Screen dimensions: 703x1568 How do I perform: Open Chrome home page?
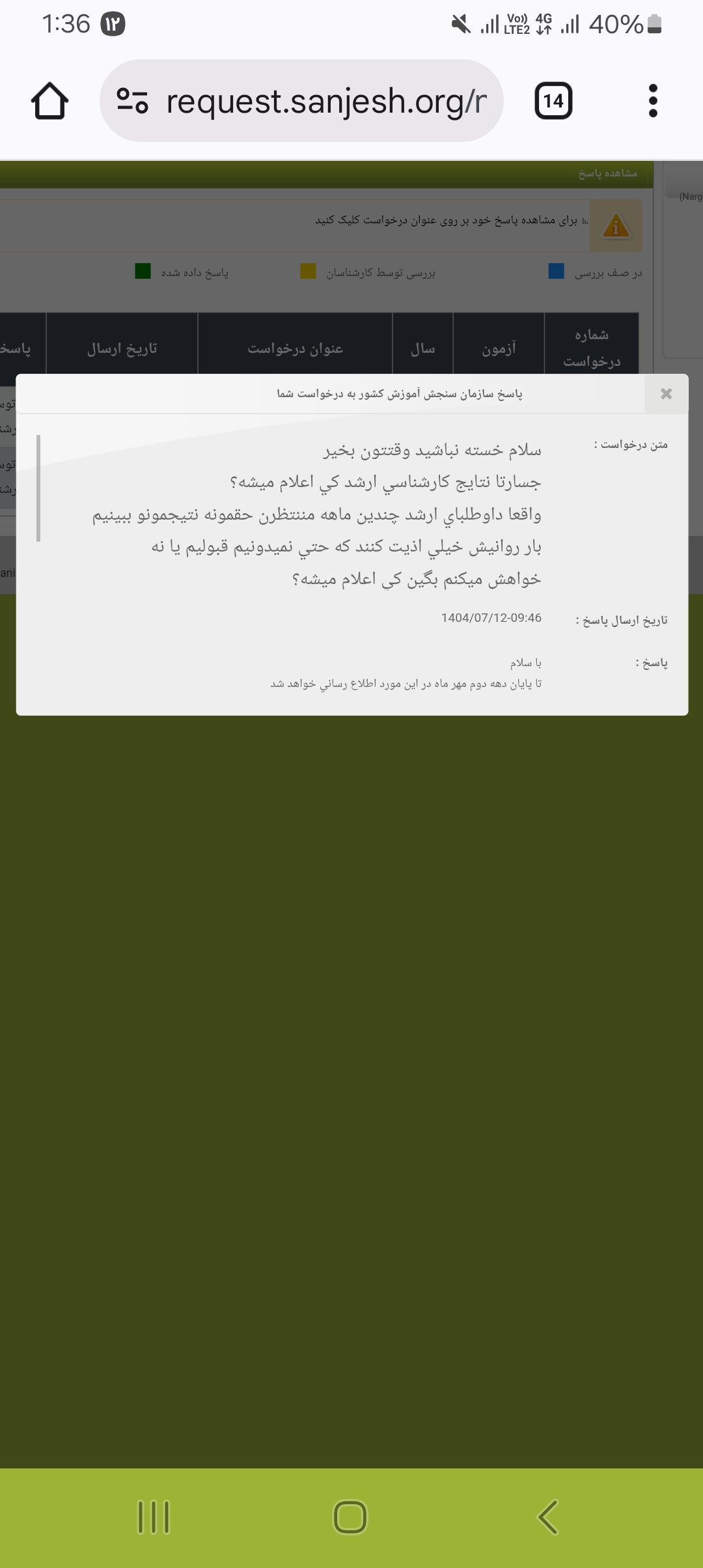(x=49, y=101)
